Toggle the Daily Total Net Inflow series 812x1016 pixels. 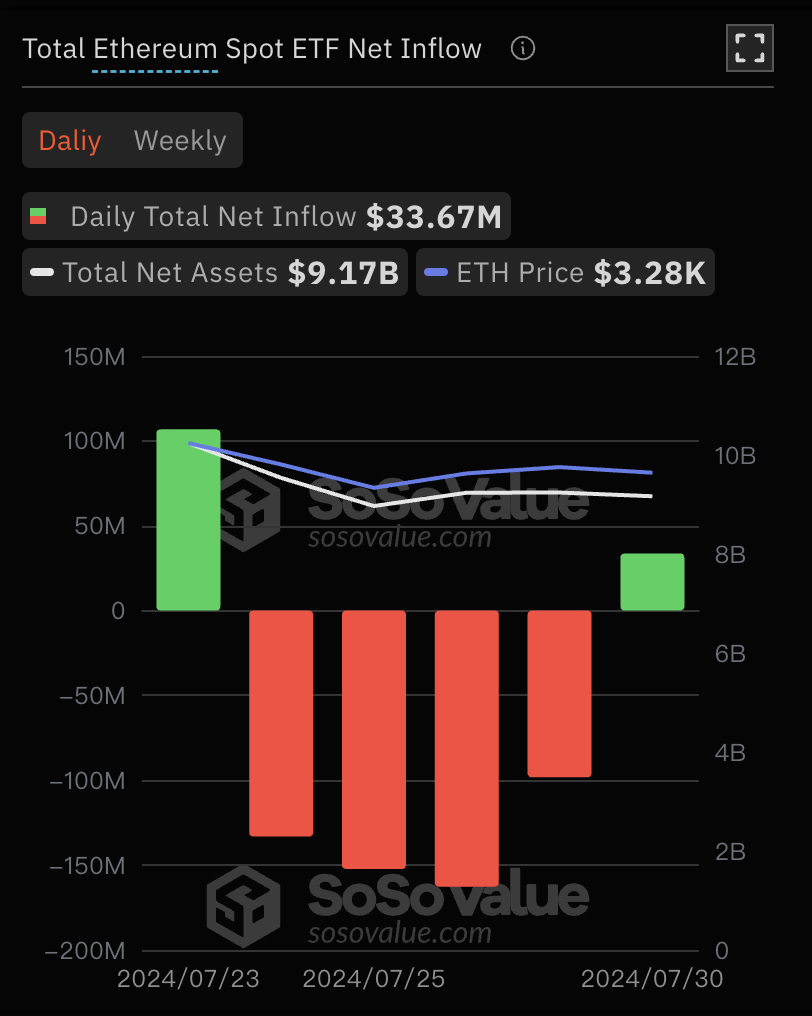(266, 217)
